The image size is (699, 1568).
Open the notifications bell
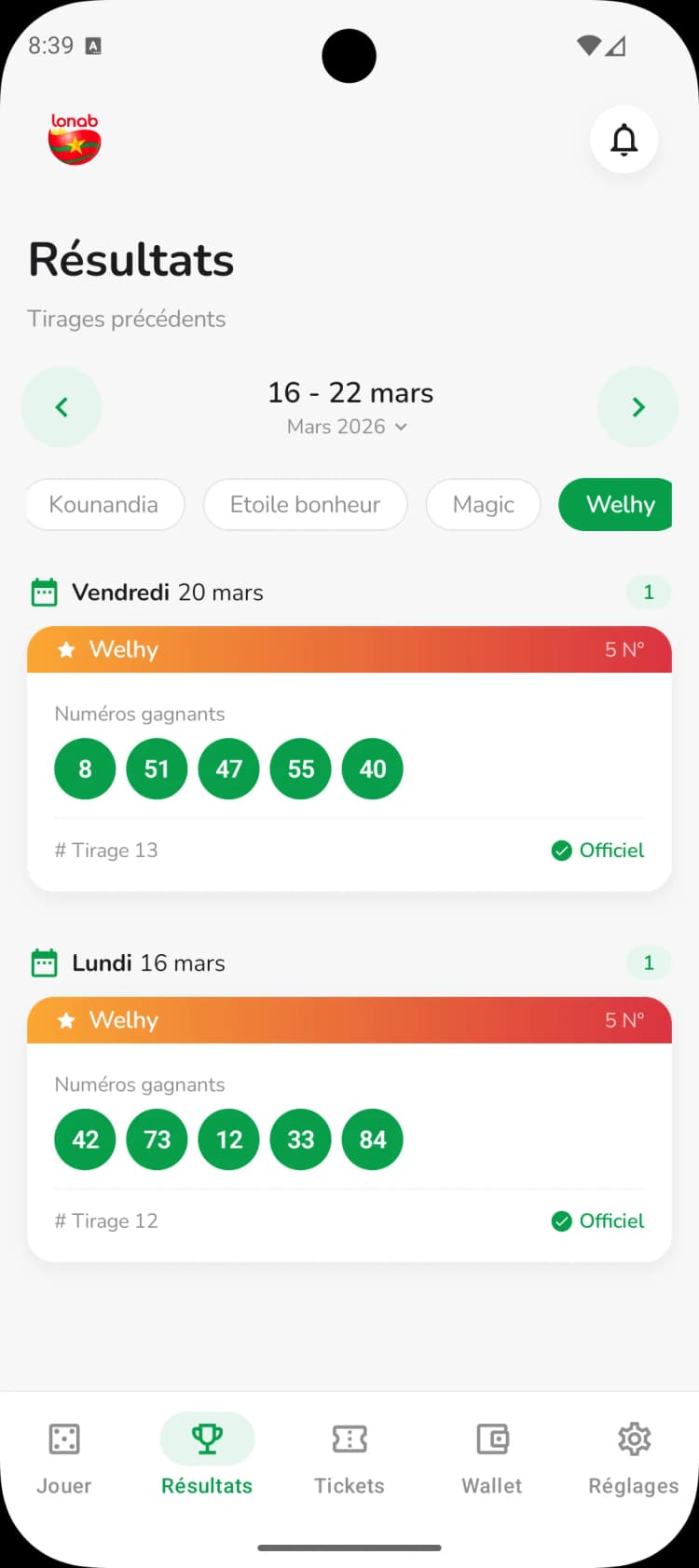click(624, 140)
